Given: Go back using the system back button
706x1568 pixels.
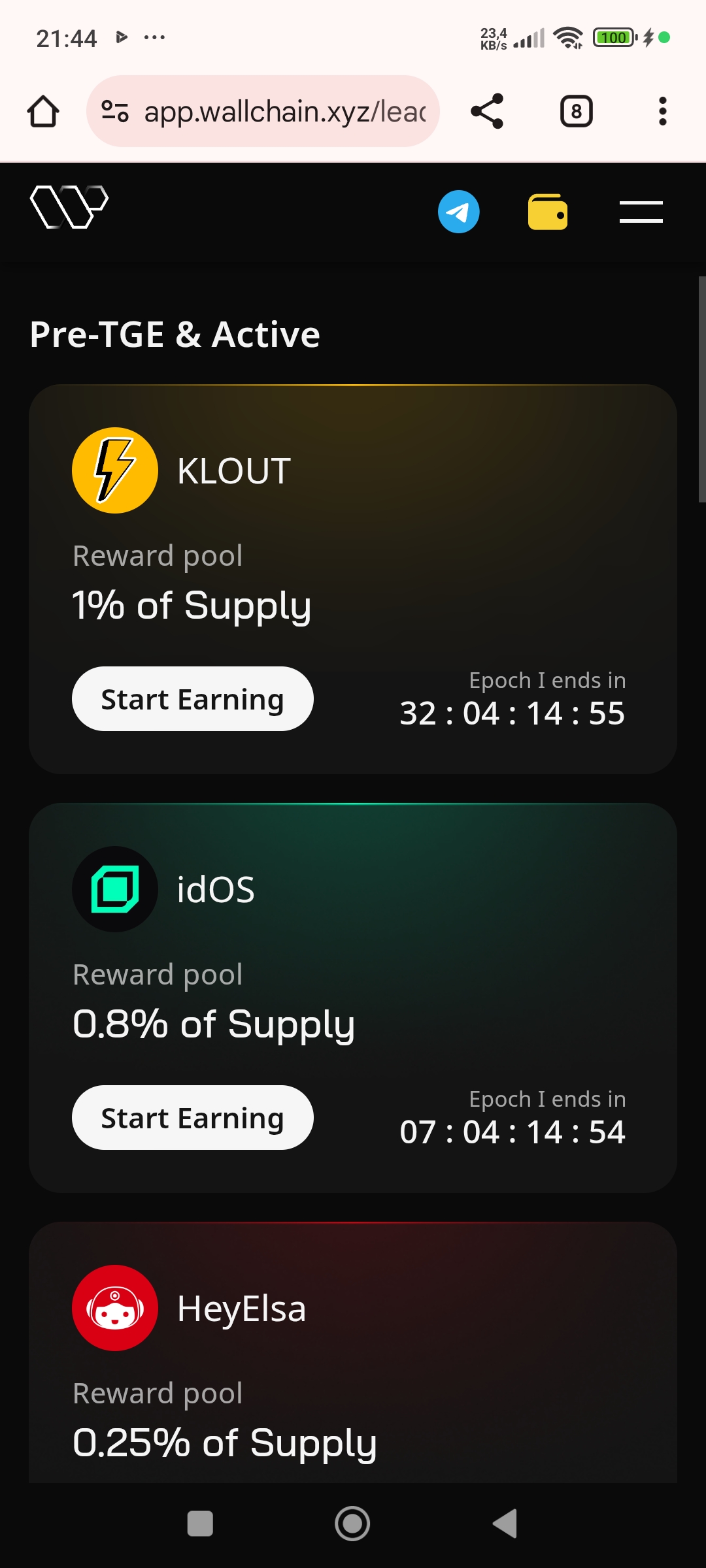Looking at the screenshot, I should tap(505, 1524).
